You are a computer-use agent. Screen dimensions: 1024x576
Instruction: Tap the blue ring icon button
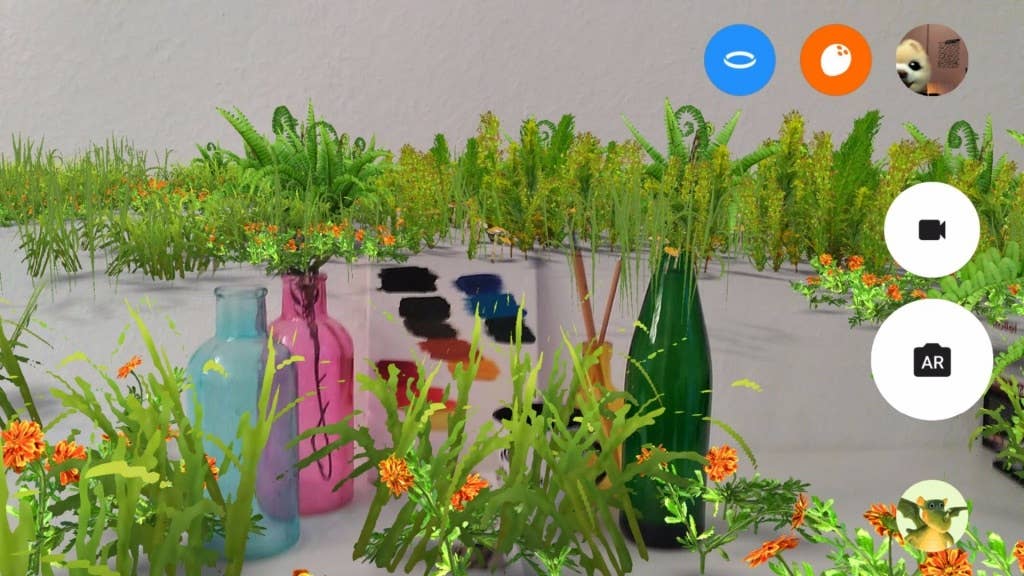pyautogui.click(x=739, y=60)
